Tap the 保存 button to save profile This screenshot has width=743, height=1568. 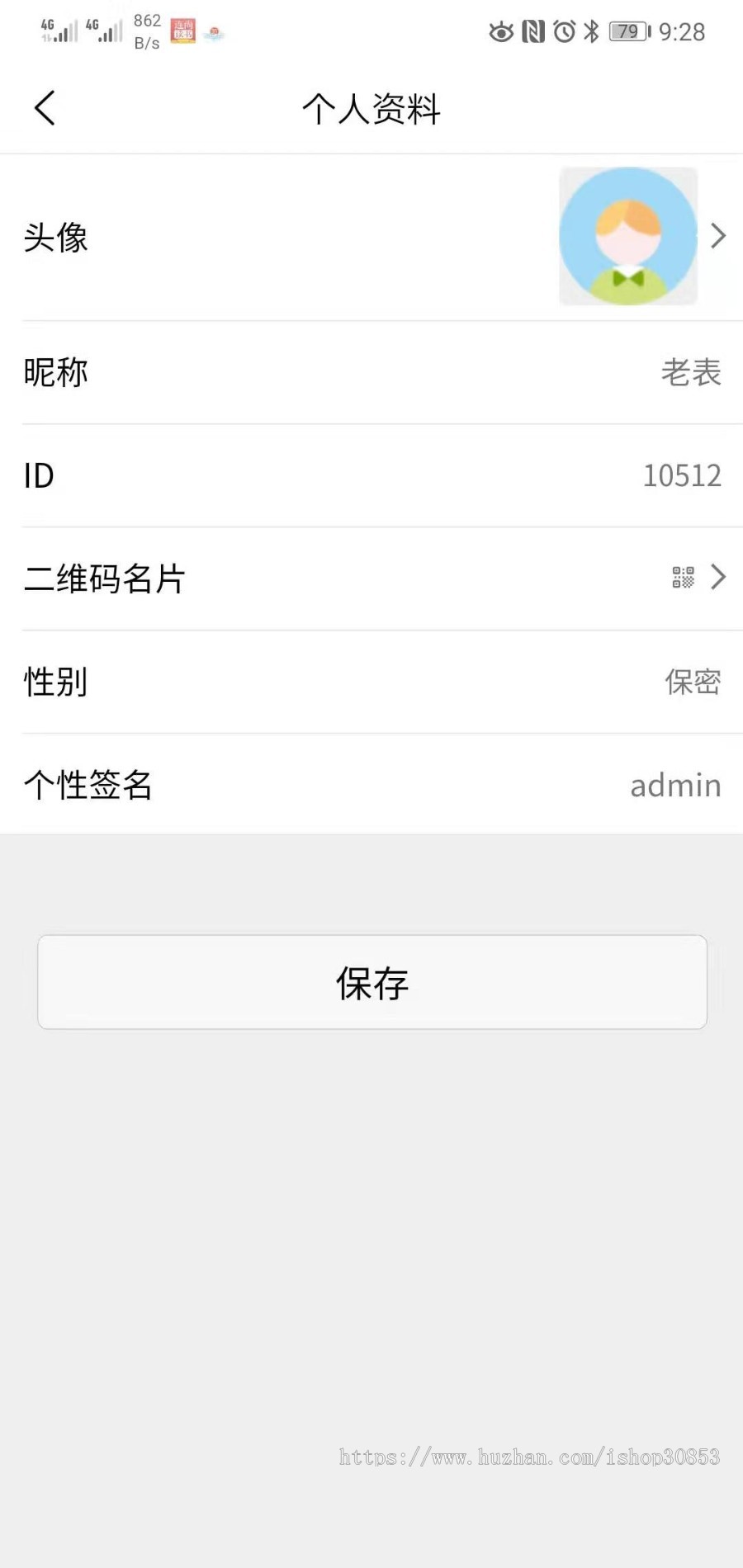tap(371, 982)
